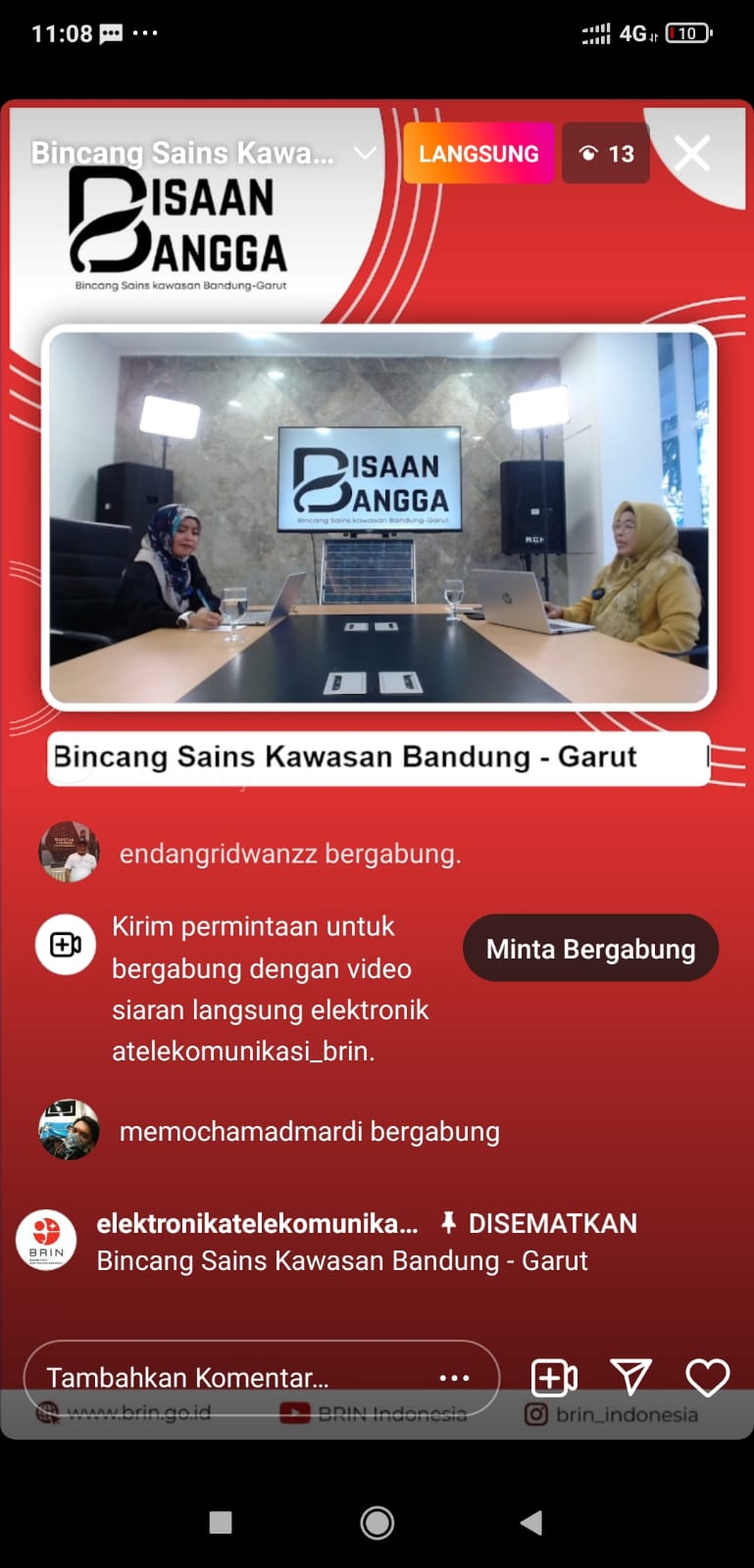This screenshot has width=754, height=1568.
Task: Share this live via paper plane
Action: pyautogui.click(x=630, y=1377)
